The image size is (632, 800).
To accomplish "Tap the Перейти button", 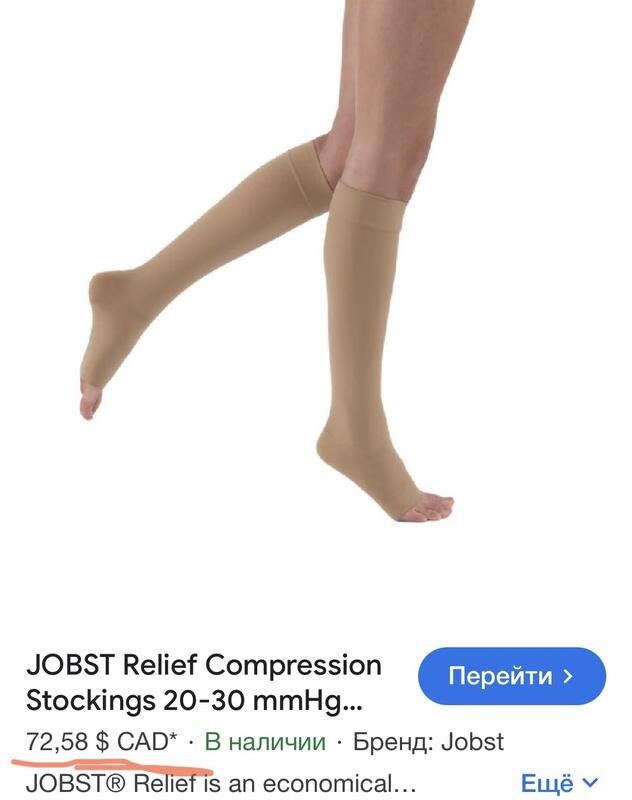I will point(511,676).
